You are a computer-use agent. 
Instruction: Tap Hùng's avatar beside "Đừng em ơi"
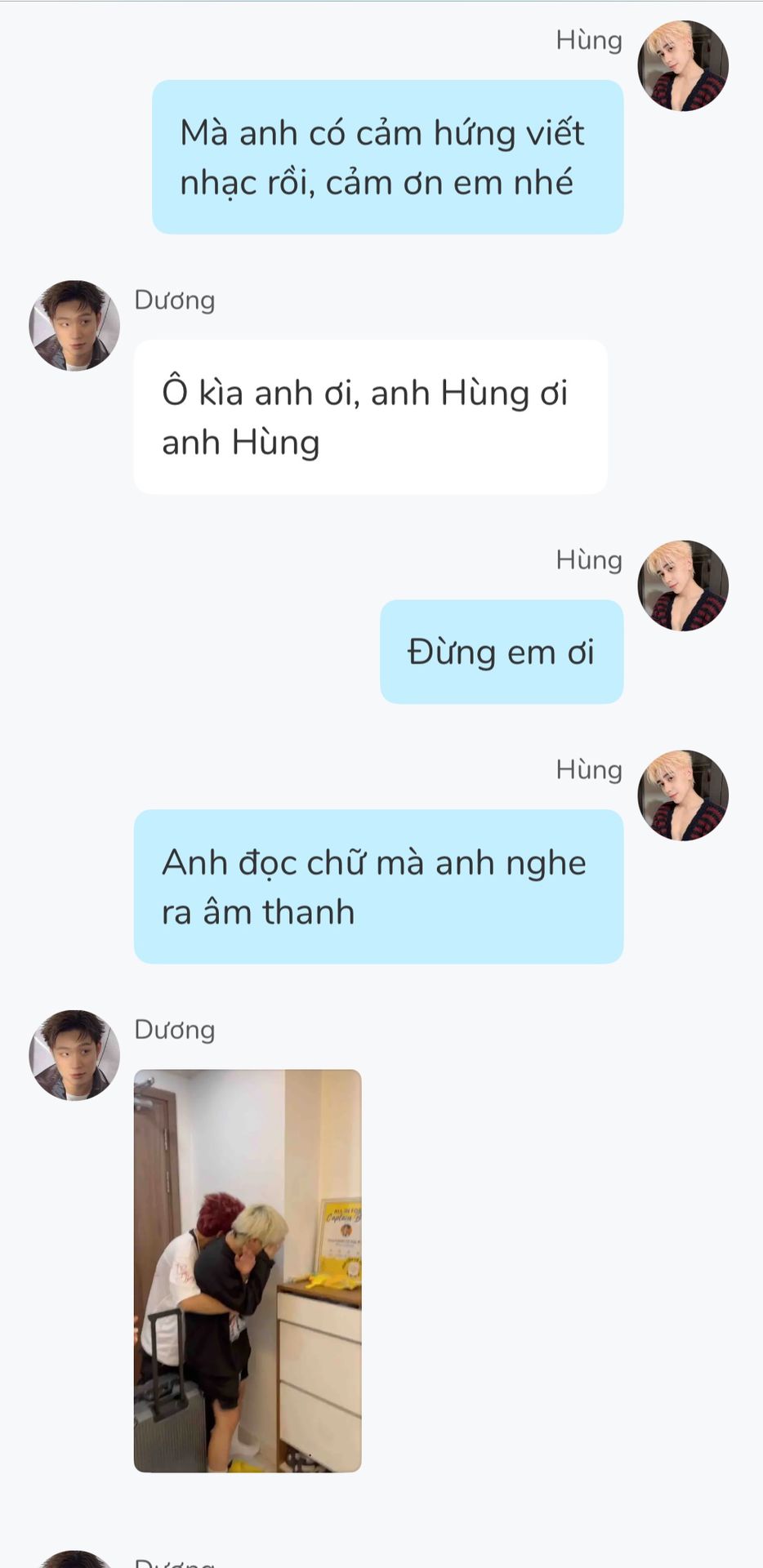point(683,586)
